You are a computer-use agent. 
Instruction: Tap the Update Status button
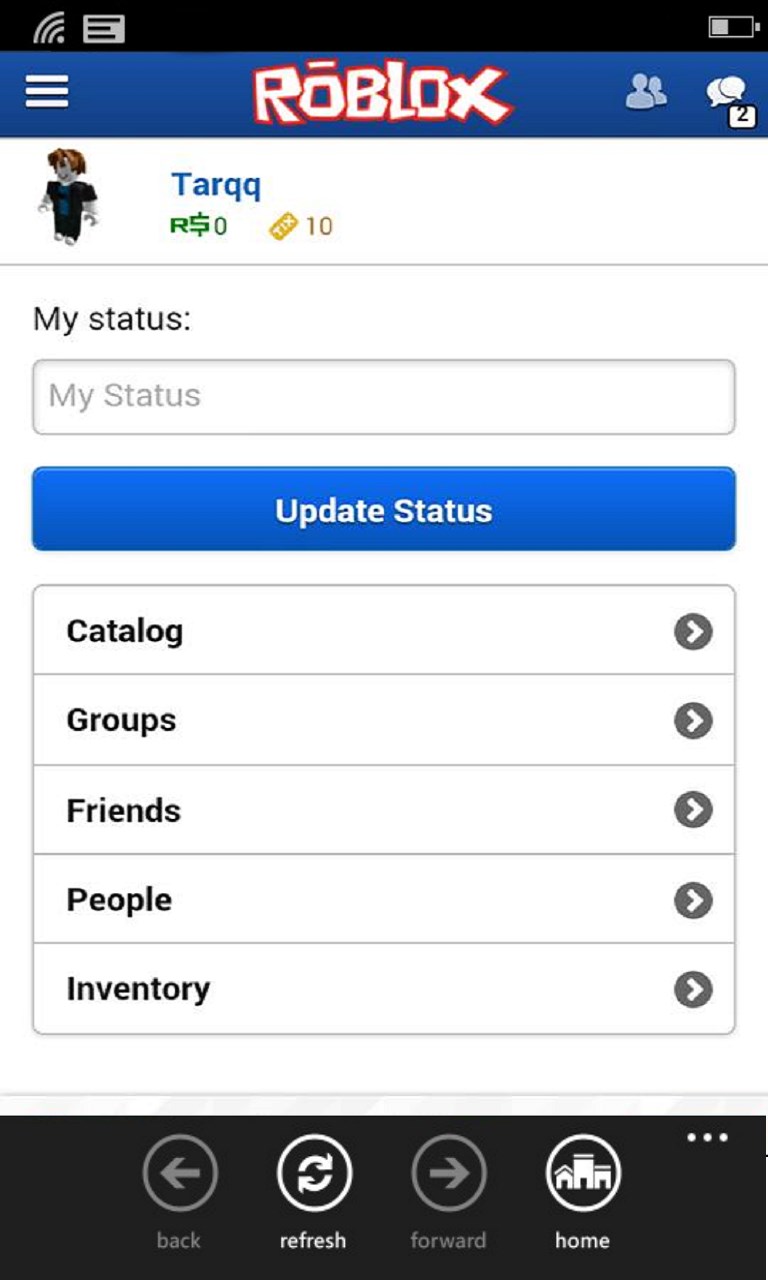[x=384, y=510]
